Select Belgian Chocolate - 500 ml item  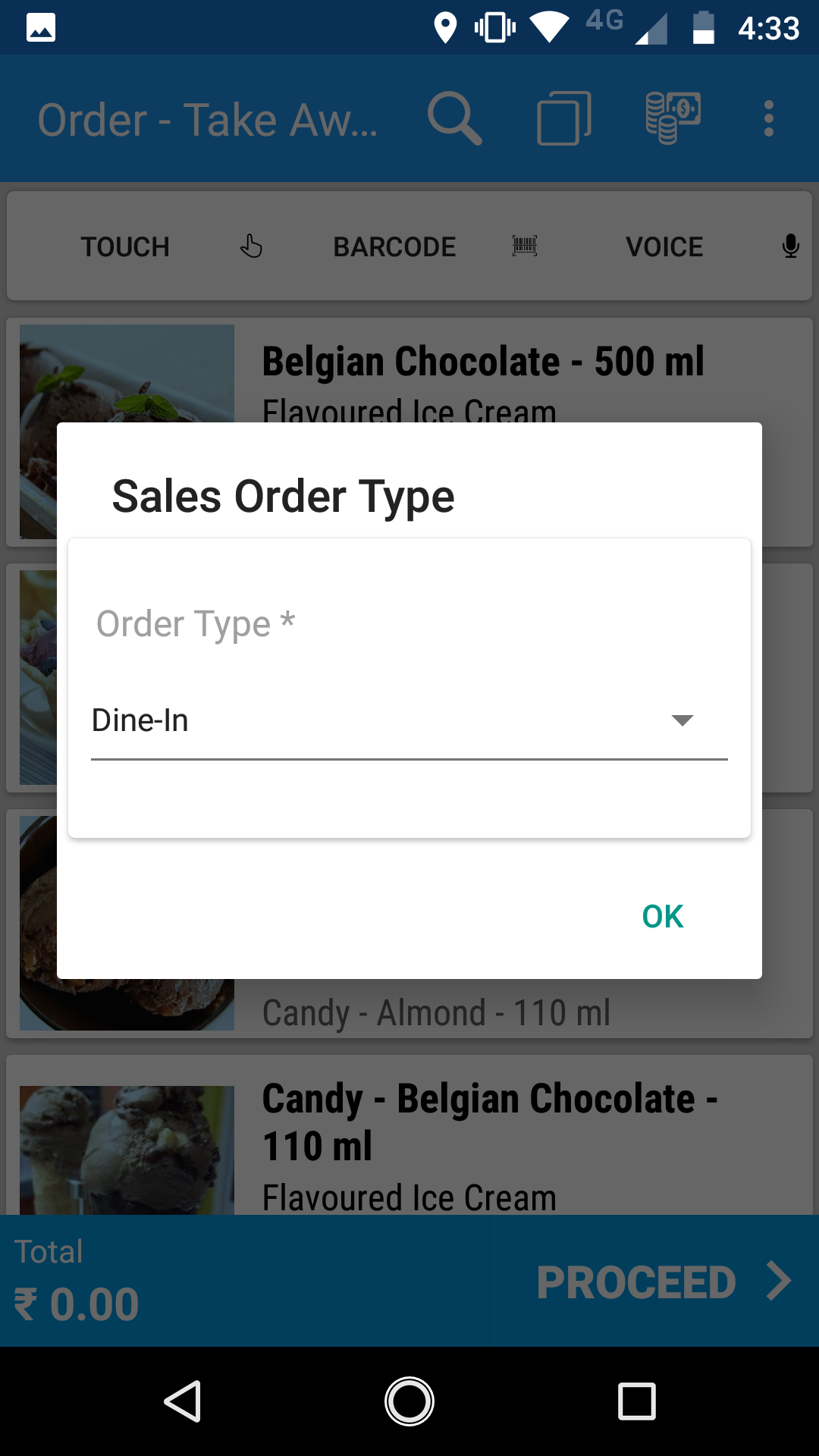(x=482, y=362)
